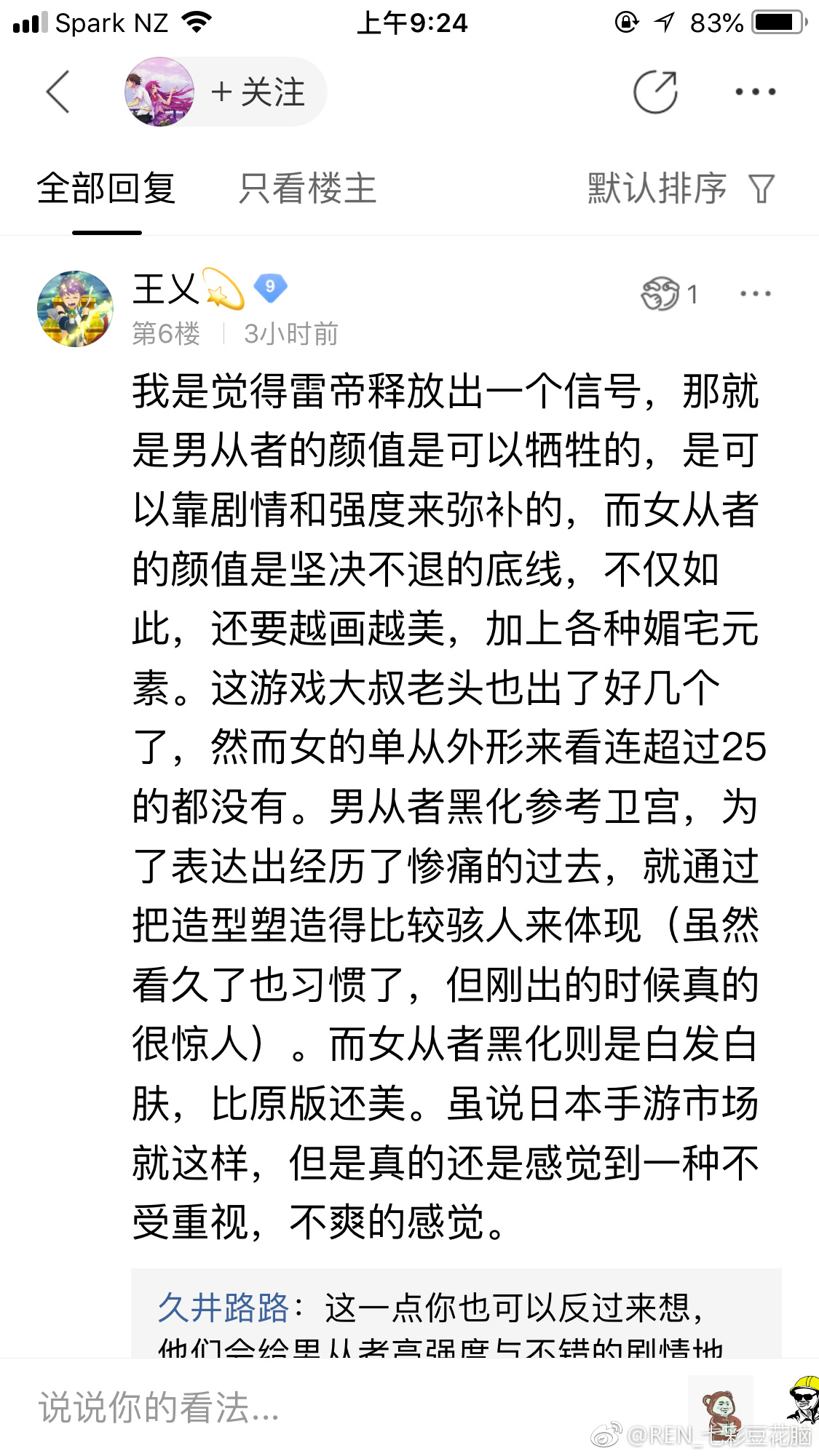
Task: Go back using the top-left arrow
Action: coord(58,92)
